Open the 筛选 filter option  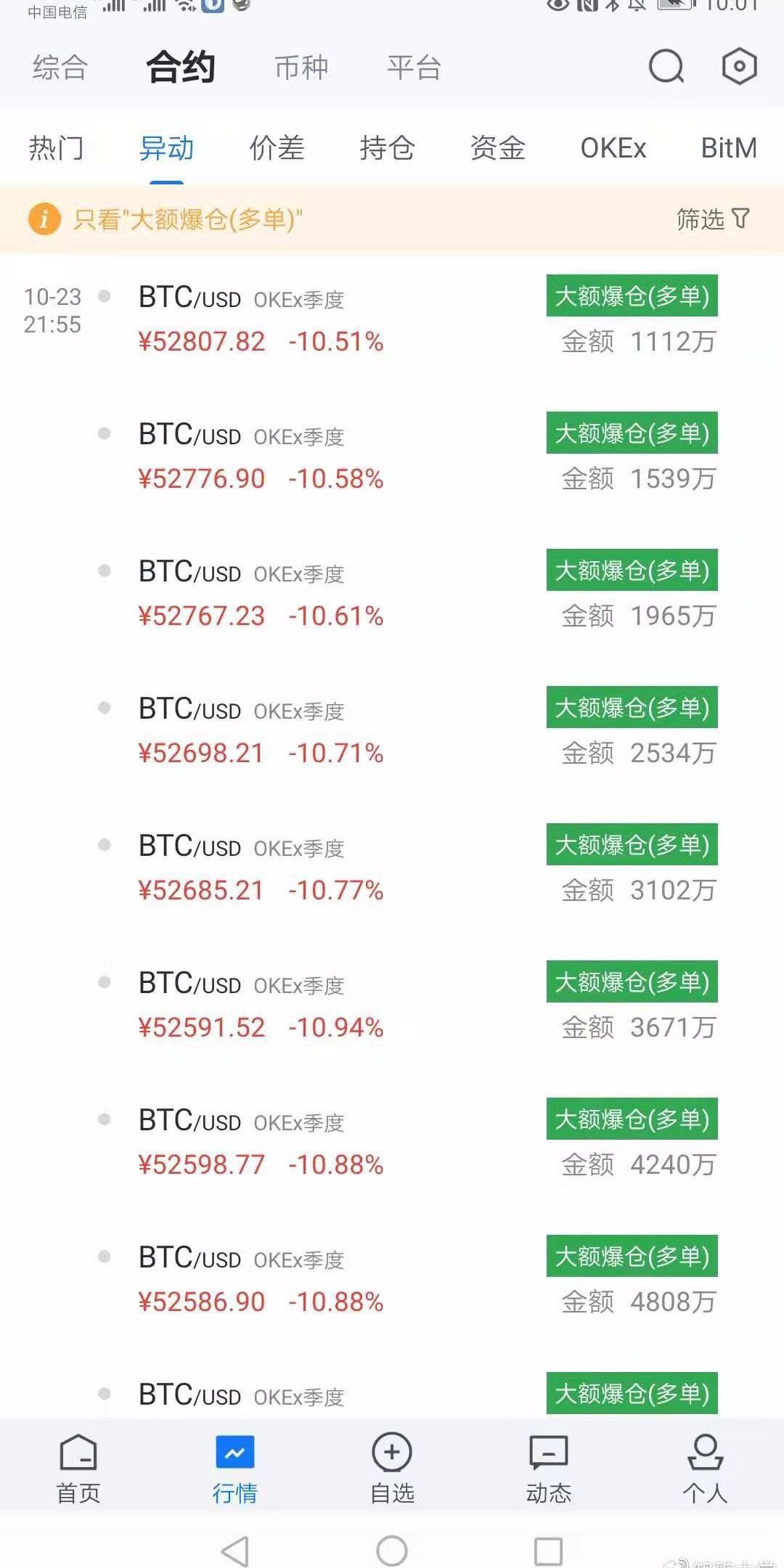[712, 219]
